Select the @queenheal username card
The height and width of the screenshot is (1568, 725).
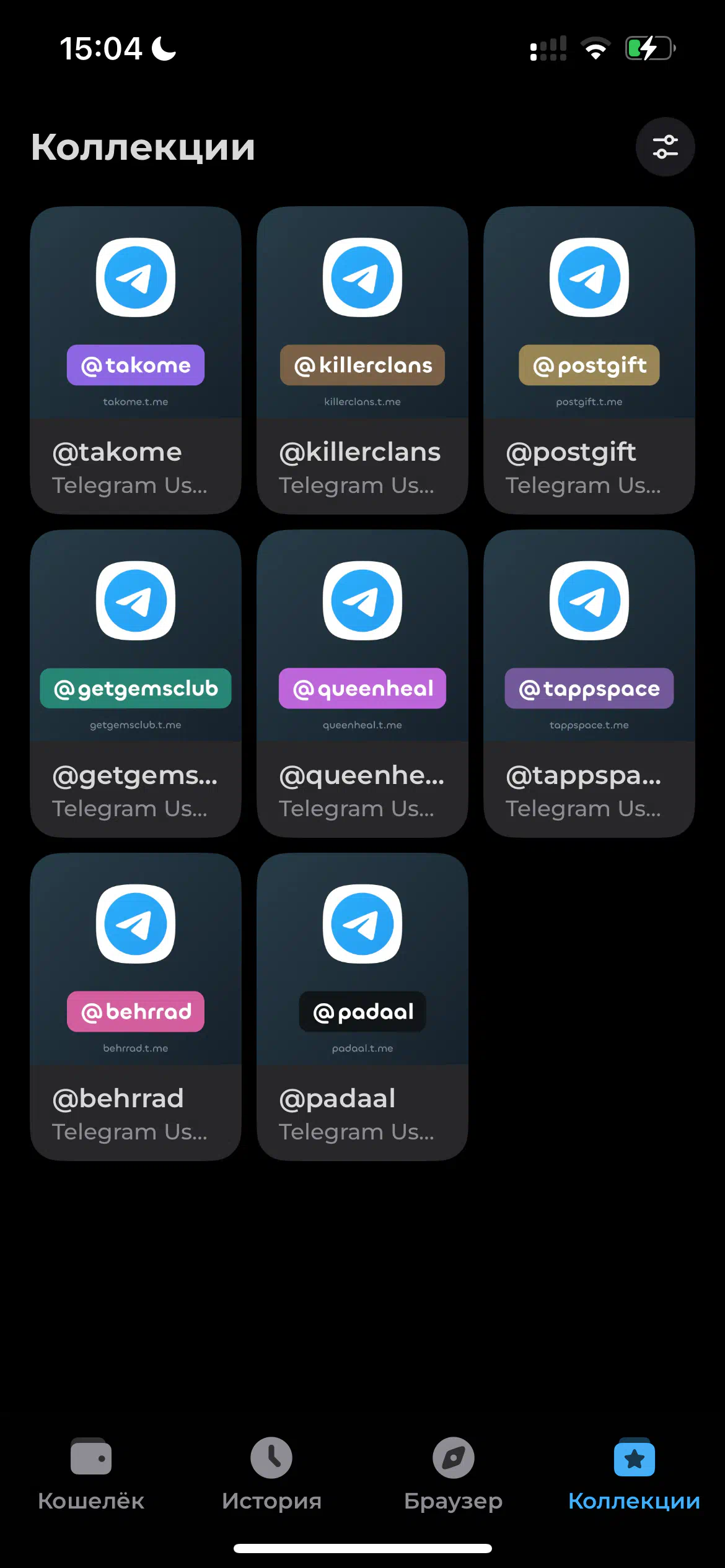click(362, 683)
